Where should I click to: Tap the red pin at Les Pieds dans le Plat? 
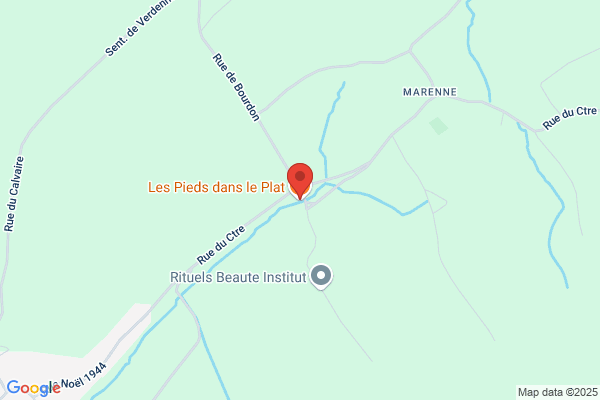coord(300,180)
